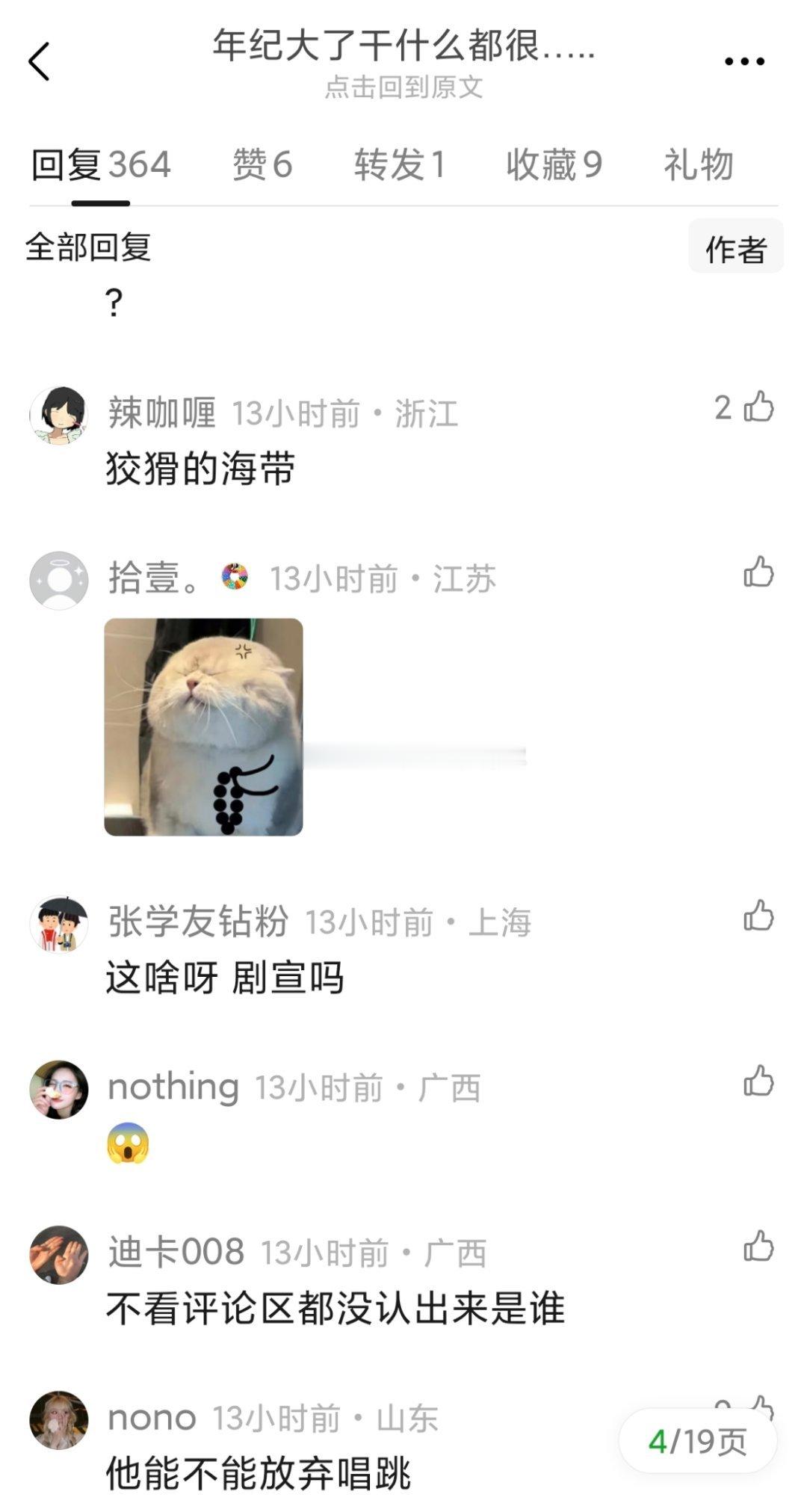Expand the truncated post title

402,51
